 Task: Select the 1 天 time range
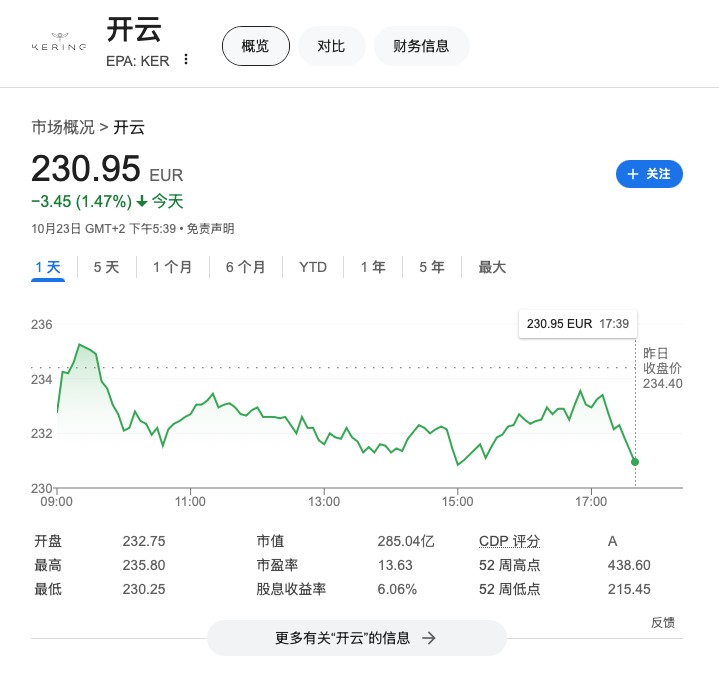[x=48, y=267]
